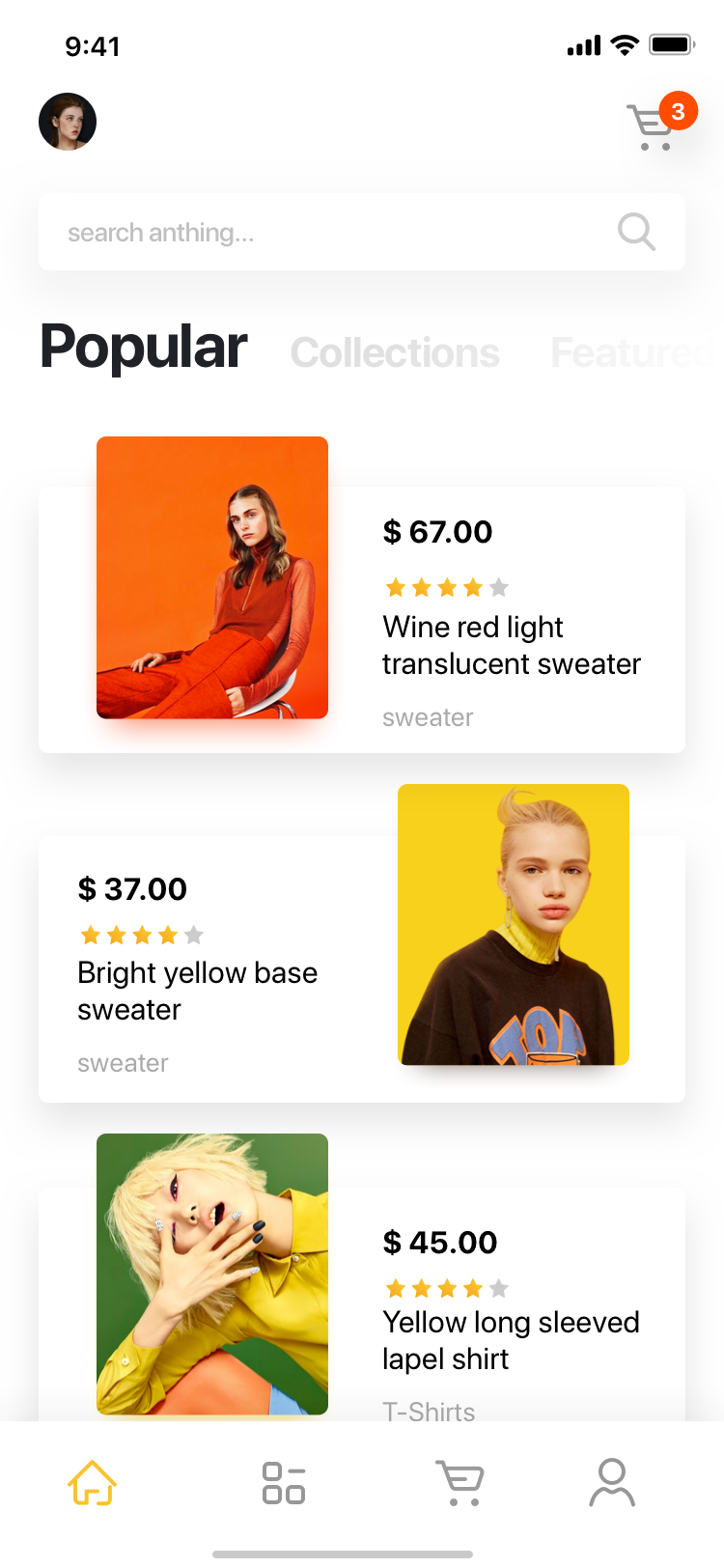Switch to the Collections tab
Viewport: 724px width, 1568px height.
[395, 353]
